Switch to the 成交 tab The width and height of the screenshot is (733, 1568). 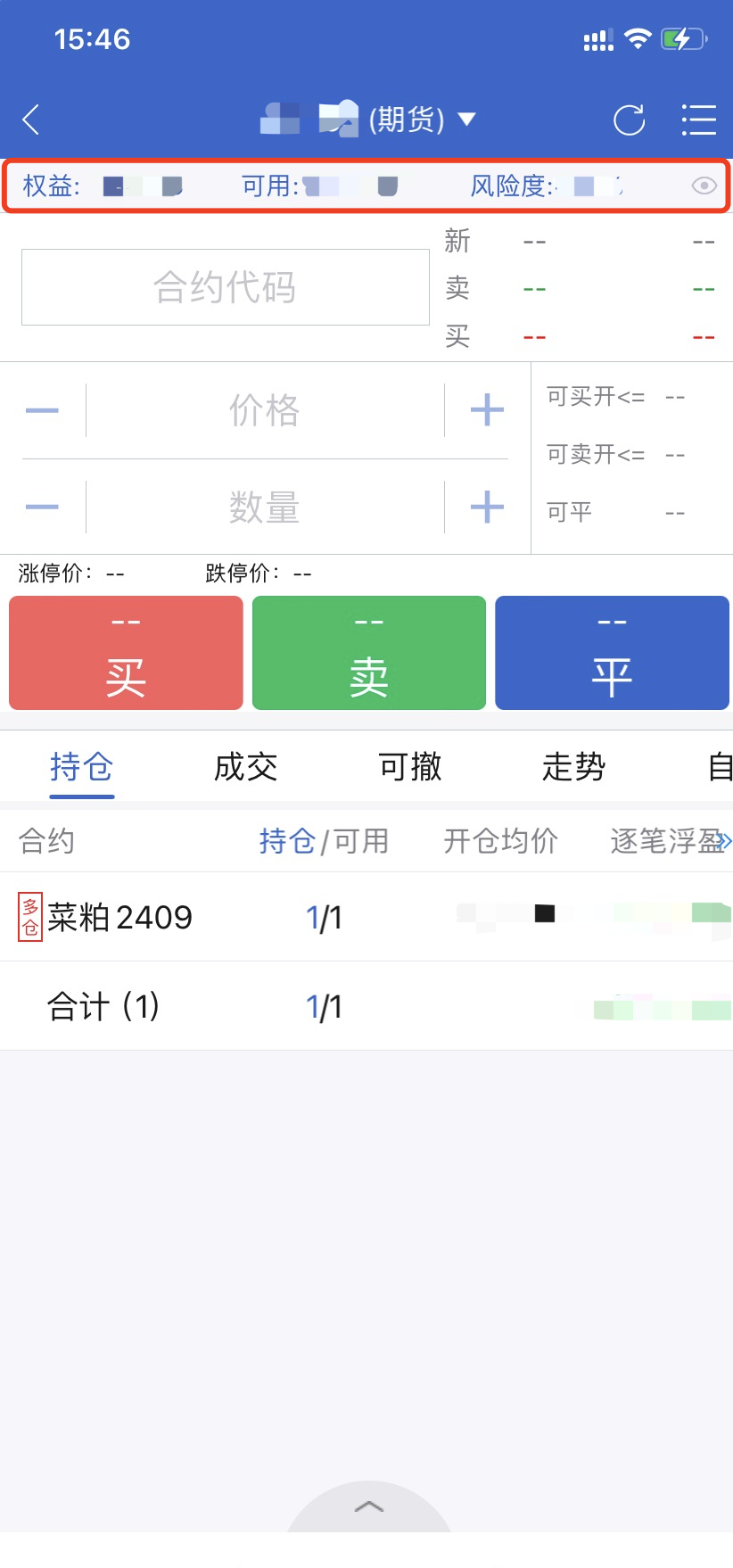pos(245,767)
